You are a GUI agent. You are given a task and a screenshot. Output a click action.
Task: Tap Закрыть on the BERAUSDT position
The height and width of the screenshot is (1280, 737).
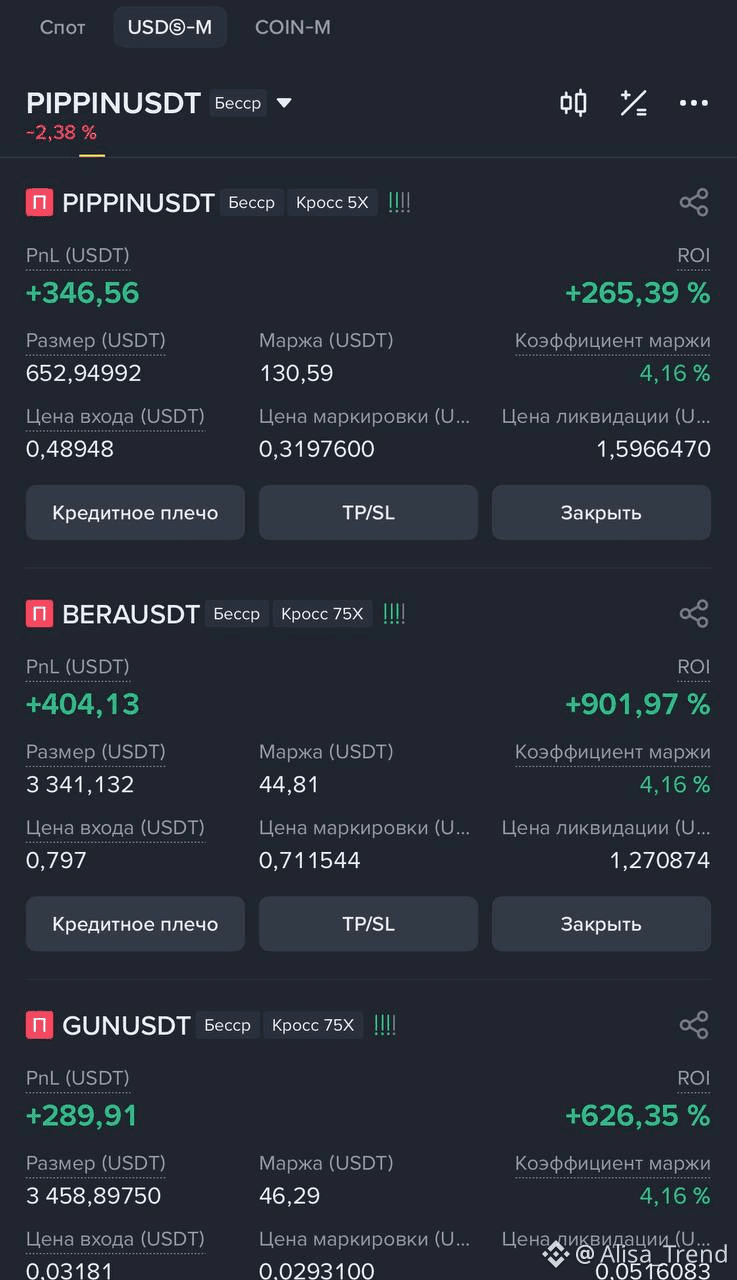pos(601,924)
